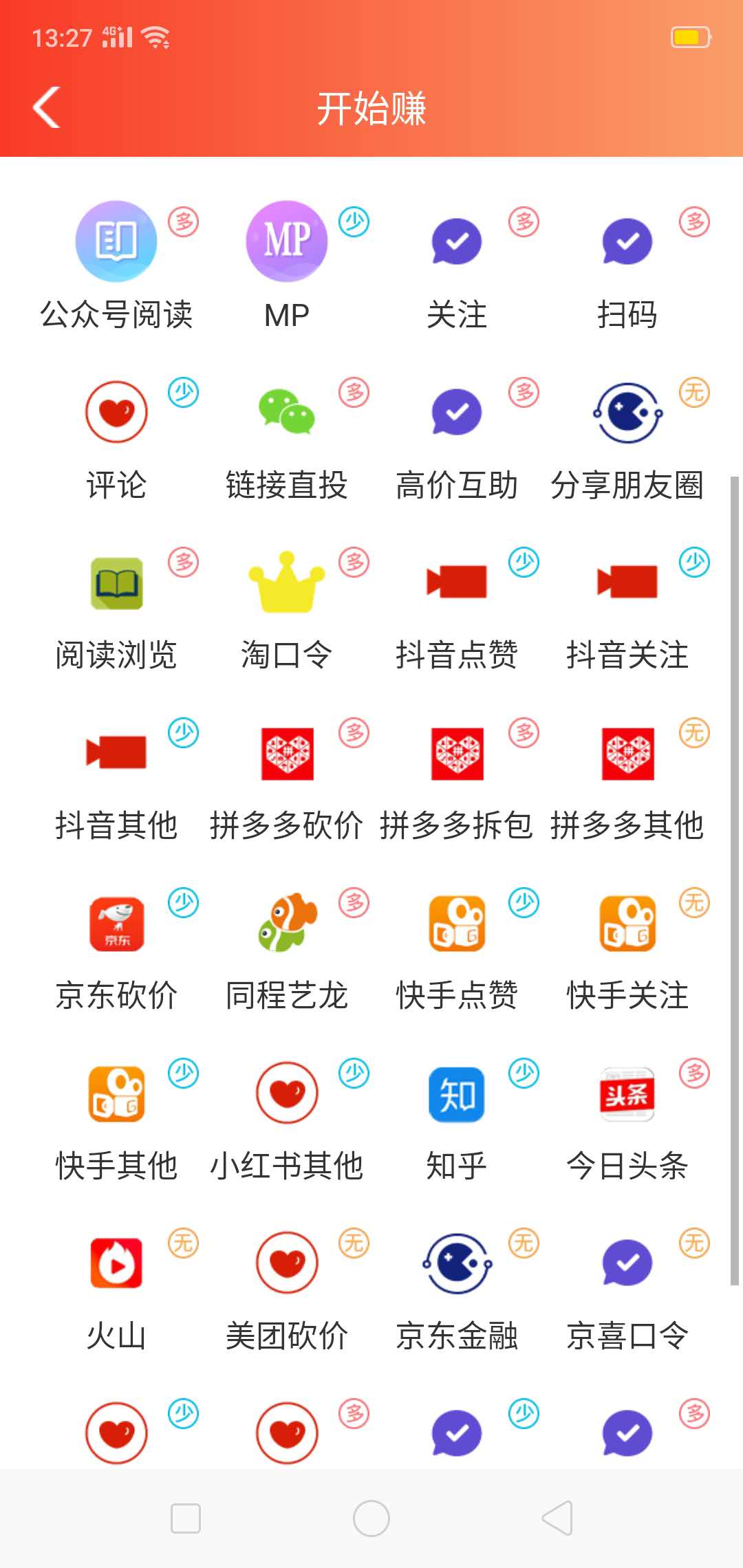Open the 扫码 task category

point(627,266)
